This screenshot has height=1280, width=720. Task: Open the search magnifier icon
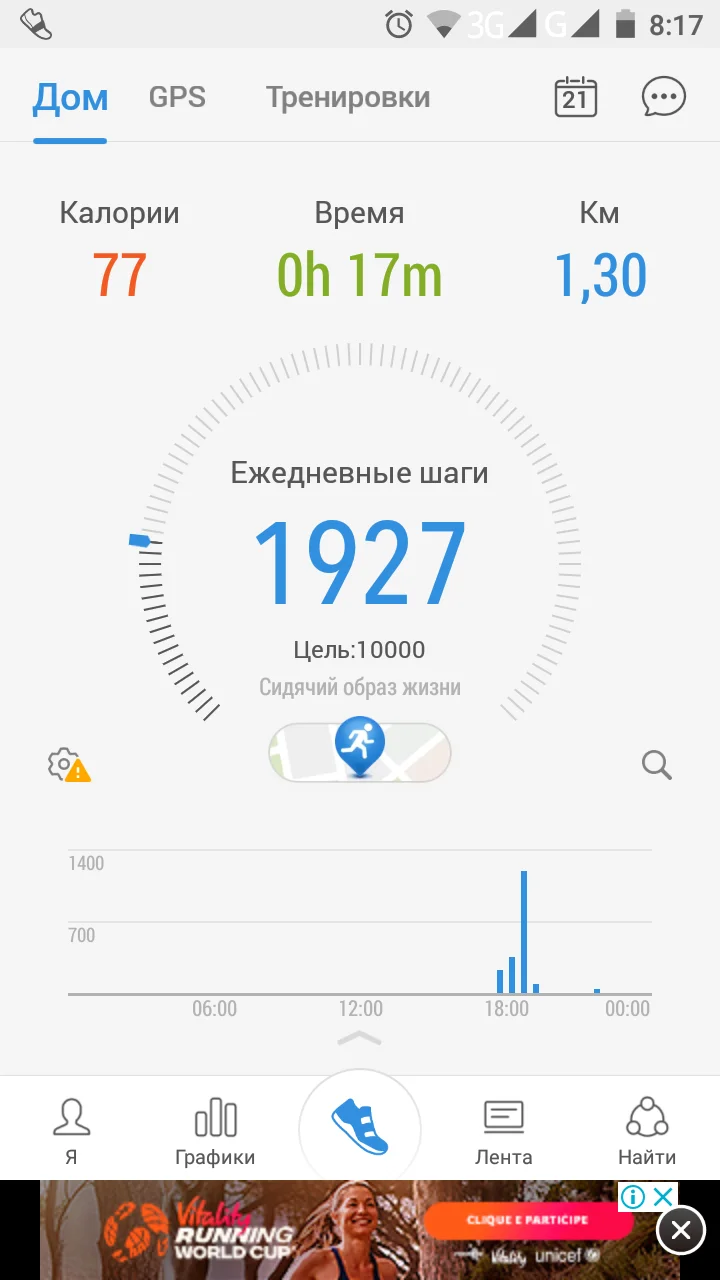657,765
